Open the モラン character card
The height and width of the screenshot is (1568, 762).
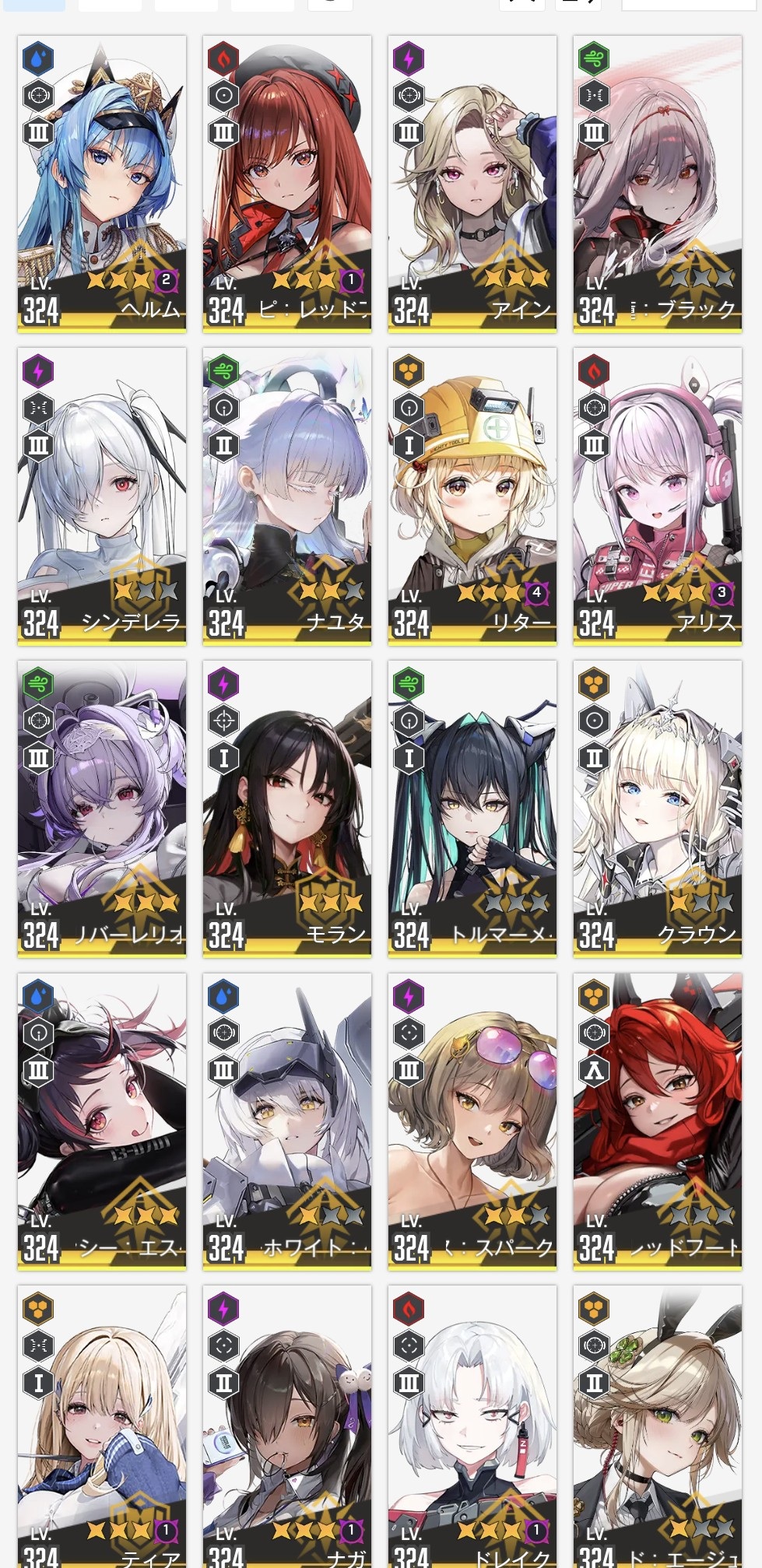pos(287,809)
